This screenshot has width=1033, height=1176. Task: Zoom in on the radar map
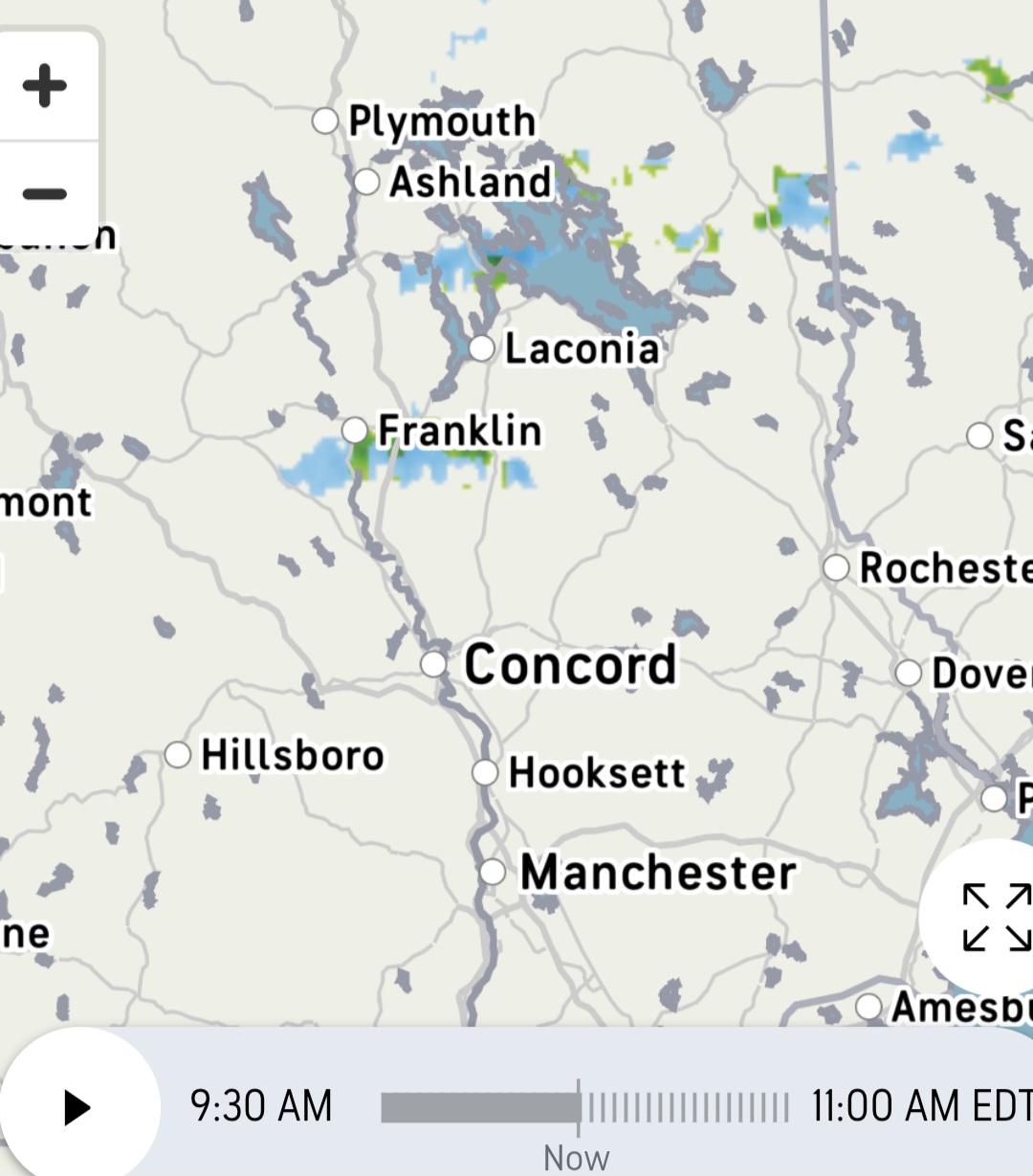pos(45,87)
